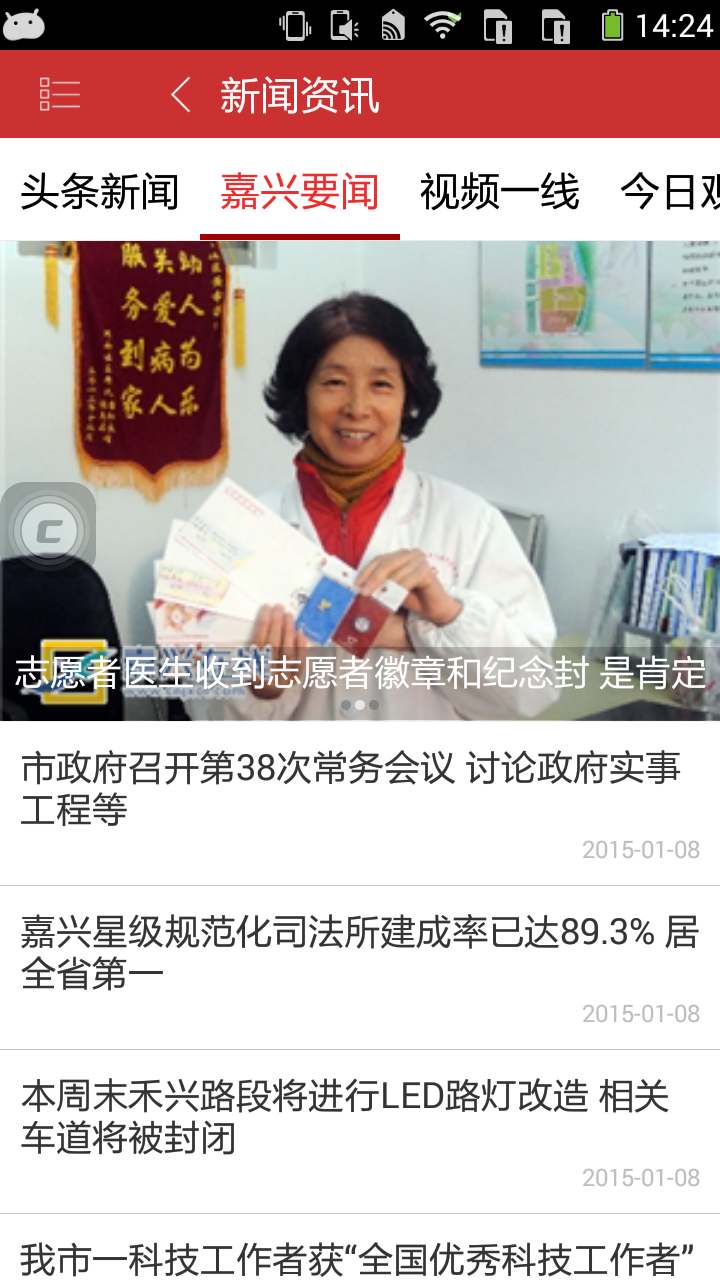
Task: Switch to the 视频一线 tab
Action: coord(500,191)
